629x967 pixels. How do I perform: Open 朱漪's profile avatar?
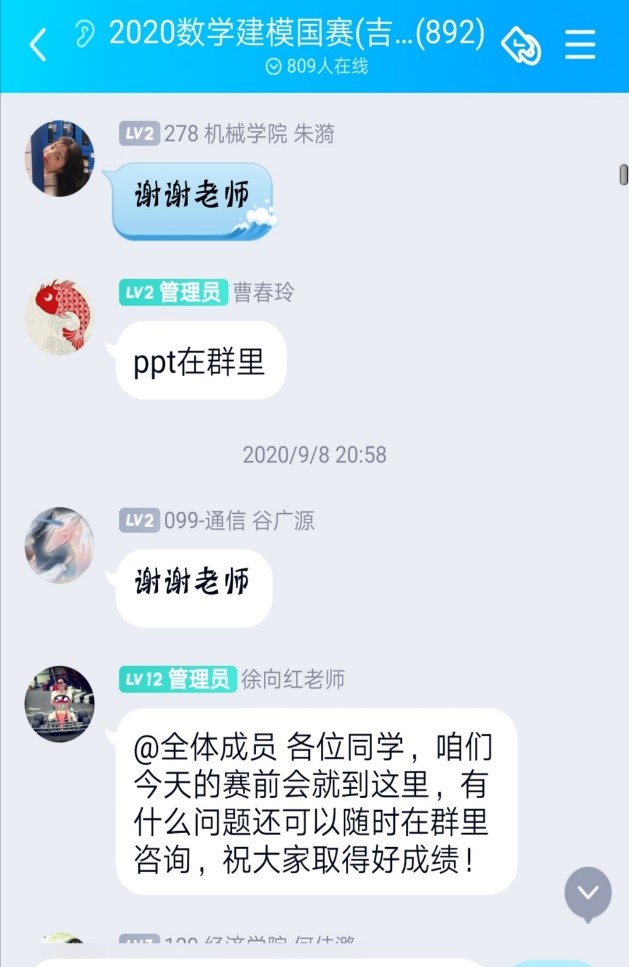(x=60, y=159)
